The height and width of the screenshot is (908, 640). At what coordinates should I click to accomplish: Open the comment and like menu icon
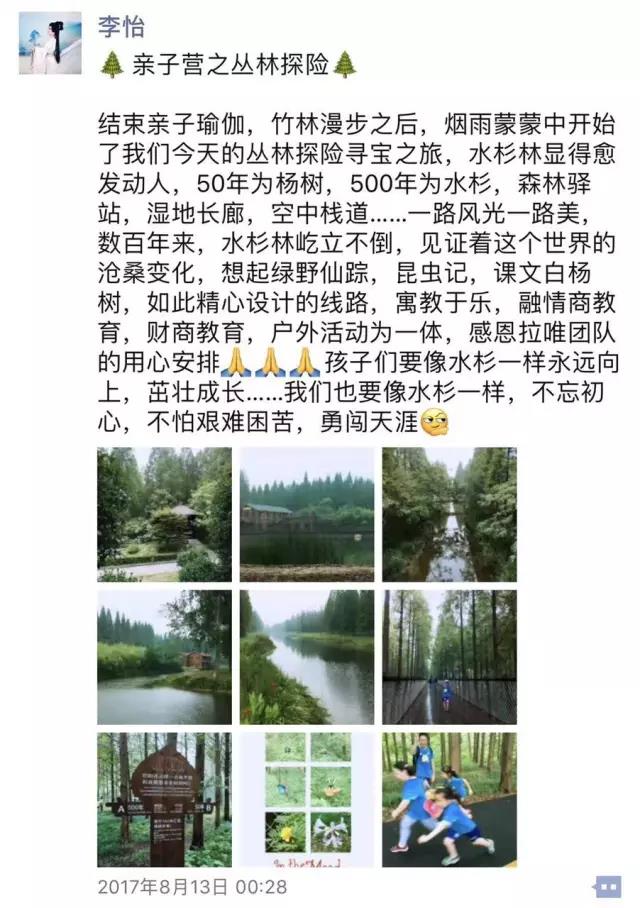pyautogui.click(x=606, y=886)
